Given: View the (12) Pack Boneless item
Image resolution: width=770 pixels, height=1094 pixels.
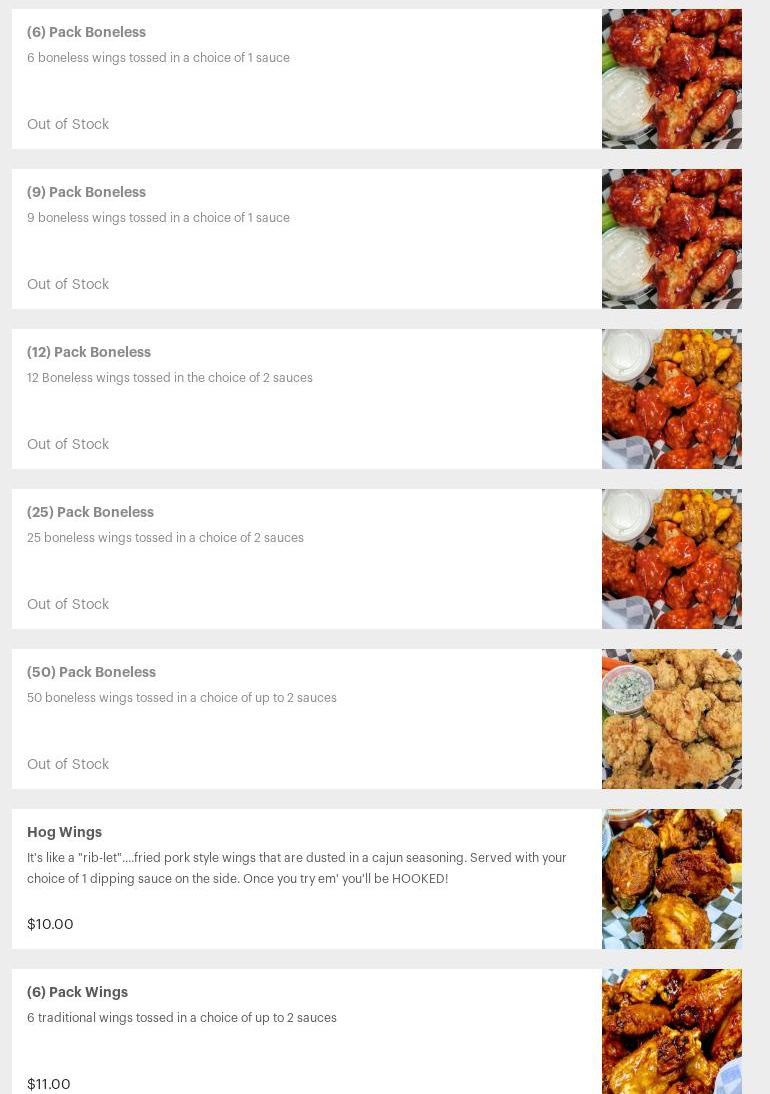Looking at the screenshot, I should pos(306,399).
